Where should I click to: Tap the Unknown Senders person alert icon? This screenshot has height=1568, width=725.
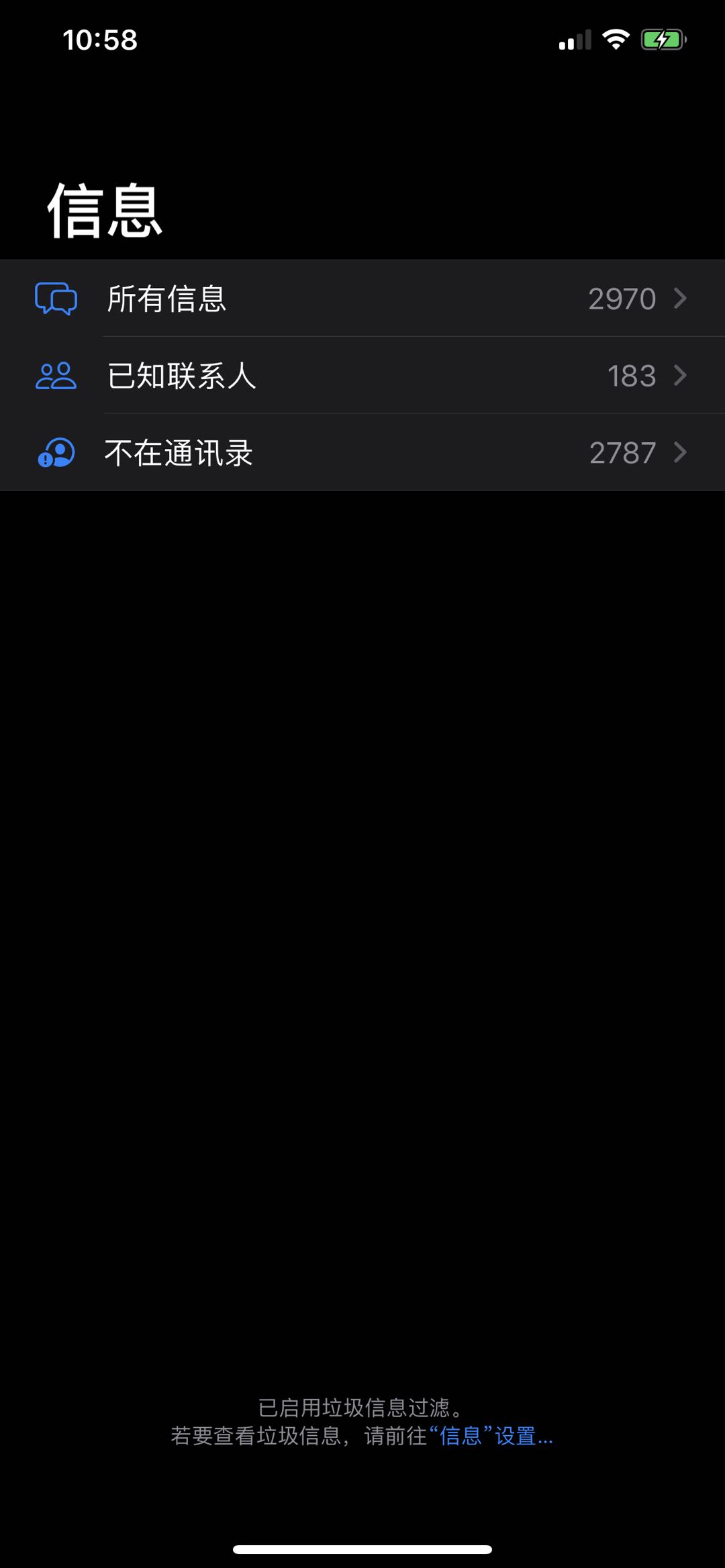[55, 453]
